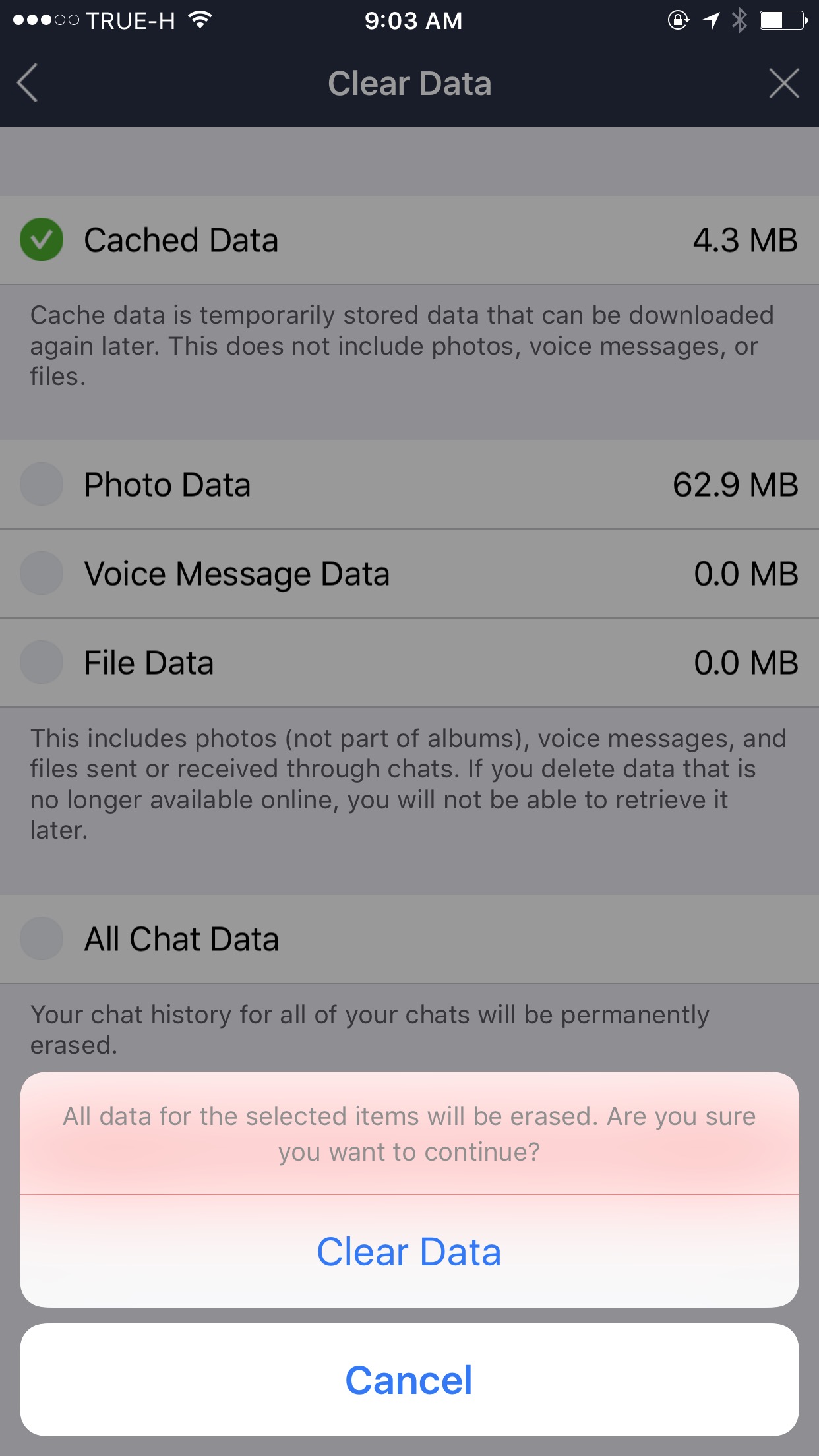This screenshot has height=1456, width=819.
Task: Select the Voice Message Data checkbox
Action: (x=42, y=573)
